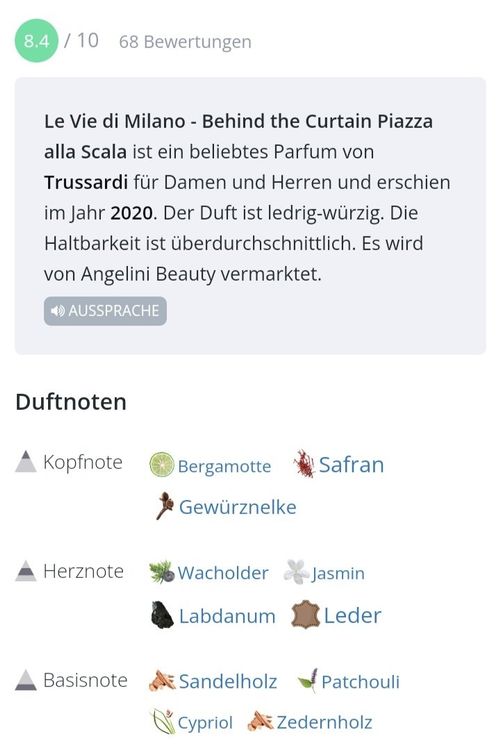Tap the Zedernholz note link
The image size is (500, 750).
point(310,722)
